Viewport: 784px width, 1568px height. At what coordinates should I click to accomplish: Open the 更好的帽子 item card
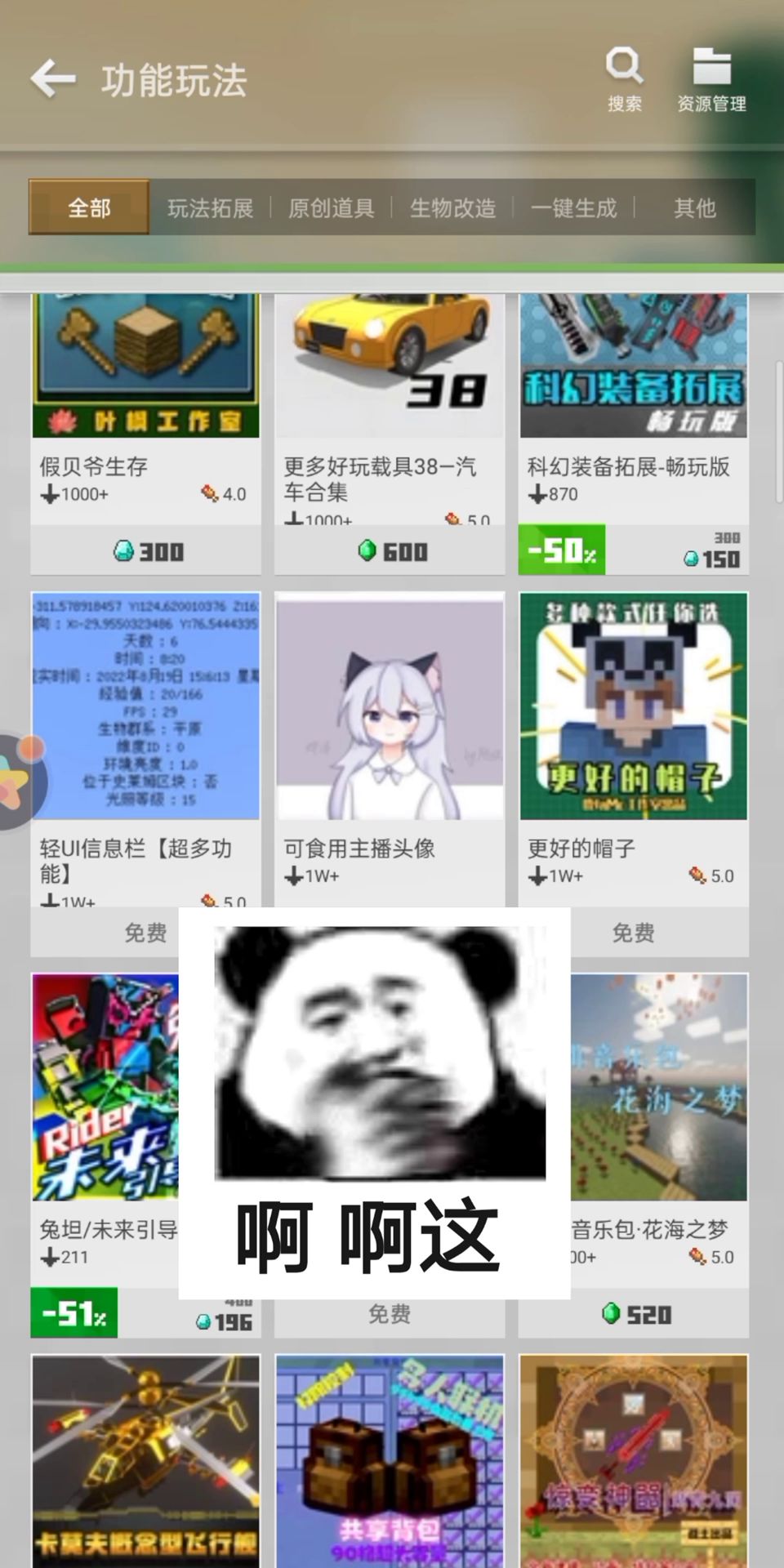click(x=633, y=735)
